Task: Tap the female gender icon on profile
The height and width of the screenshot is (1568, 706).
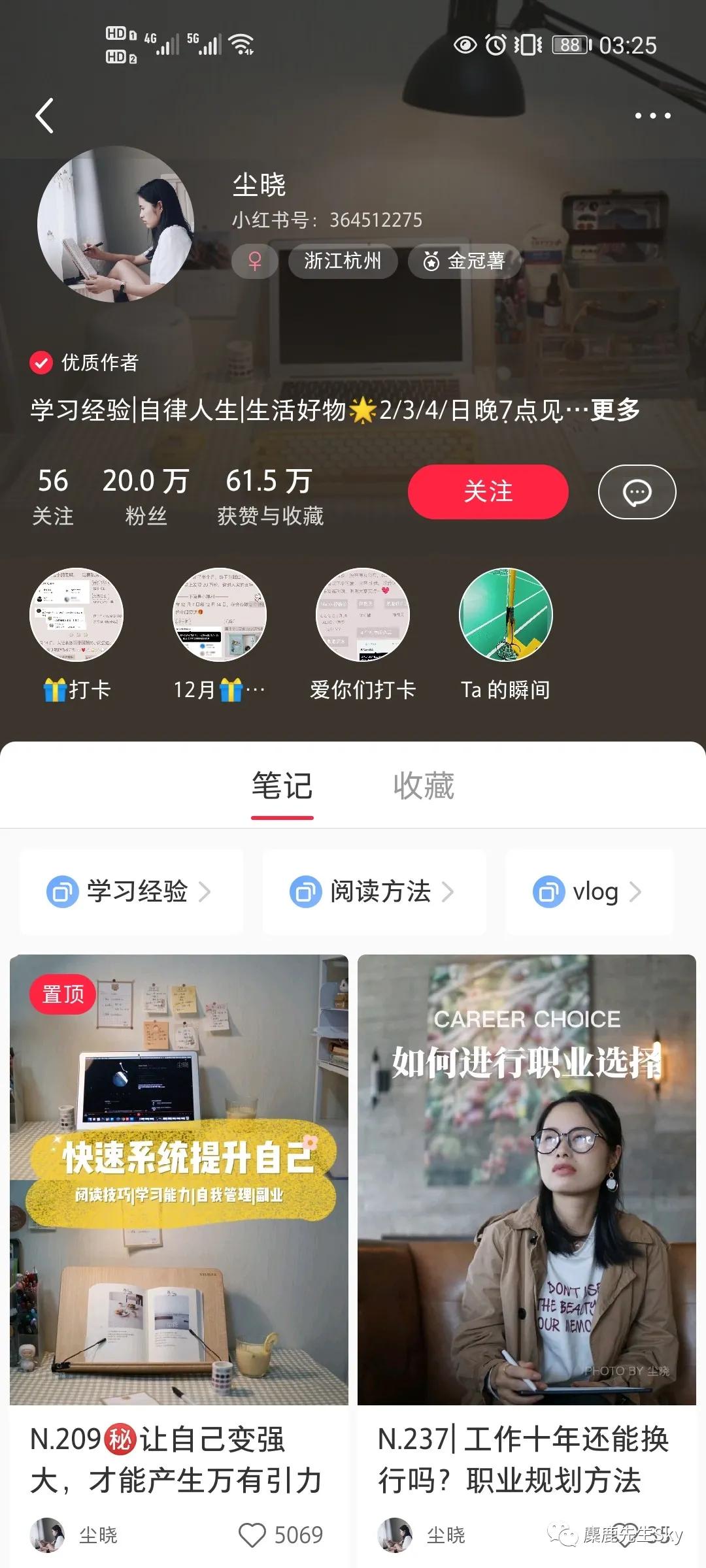Action: pos(254,261)
